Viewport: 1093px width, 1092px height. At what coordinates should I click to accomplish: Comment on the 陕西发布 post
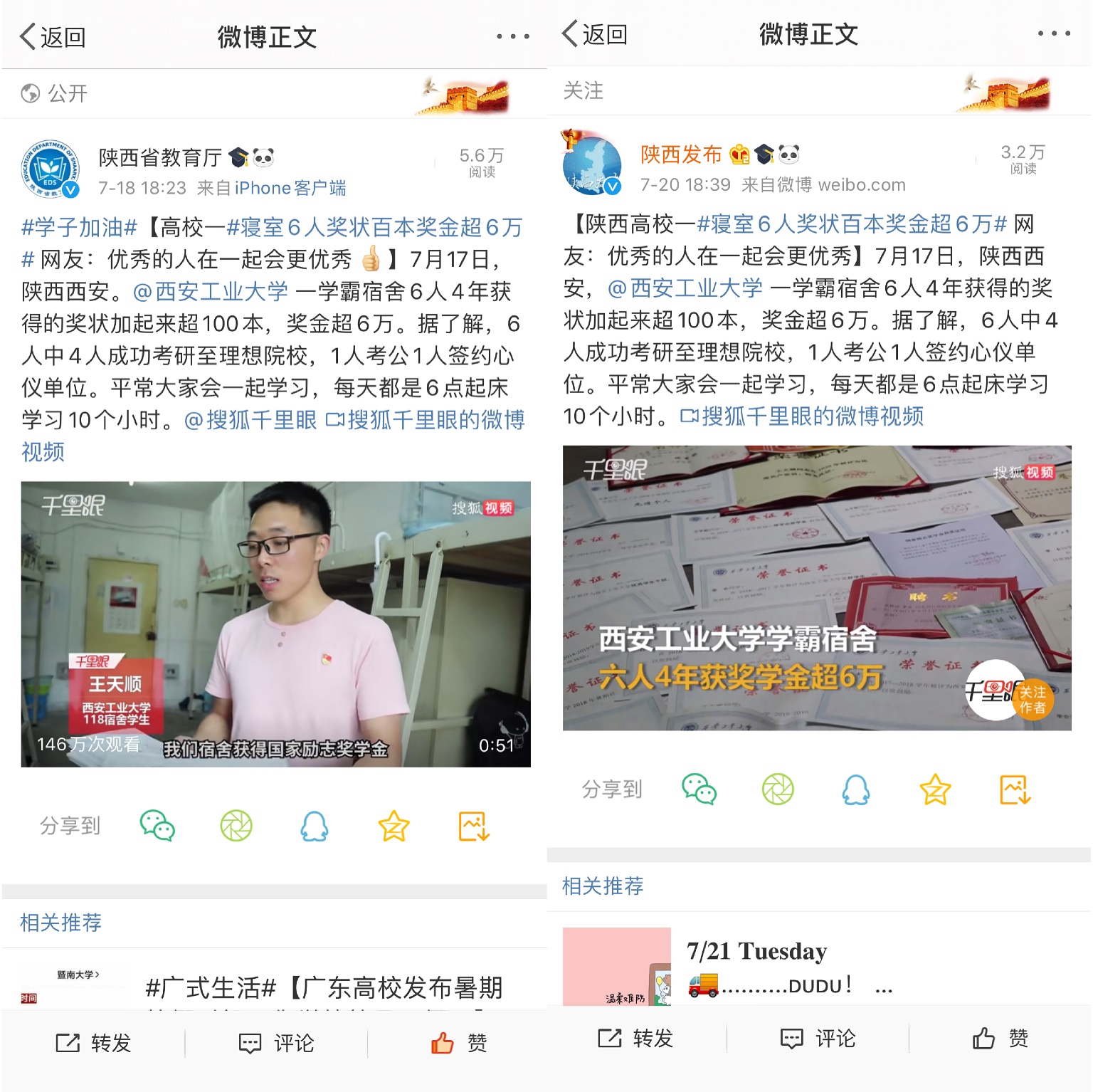pyautogui.click(x=818, y=1039)
